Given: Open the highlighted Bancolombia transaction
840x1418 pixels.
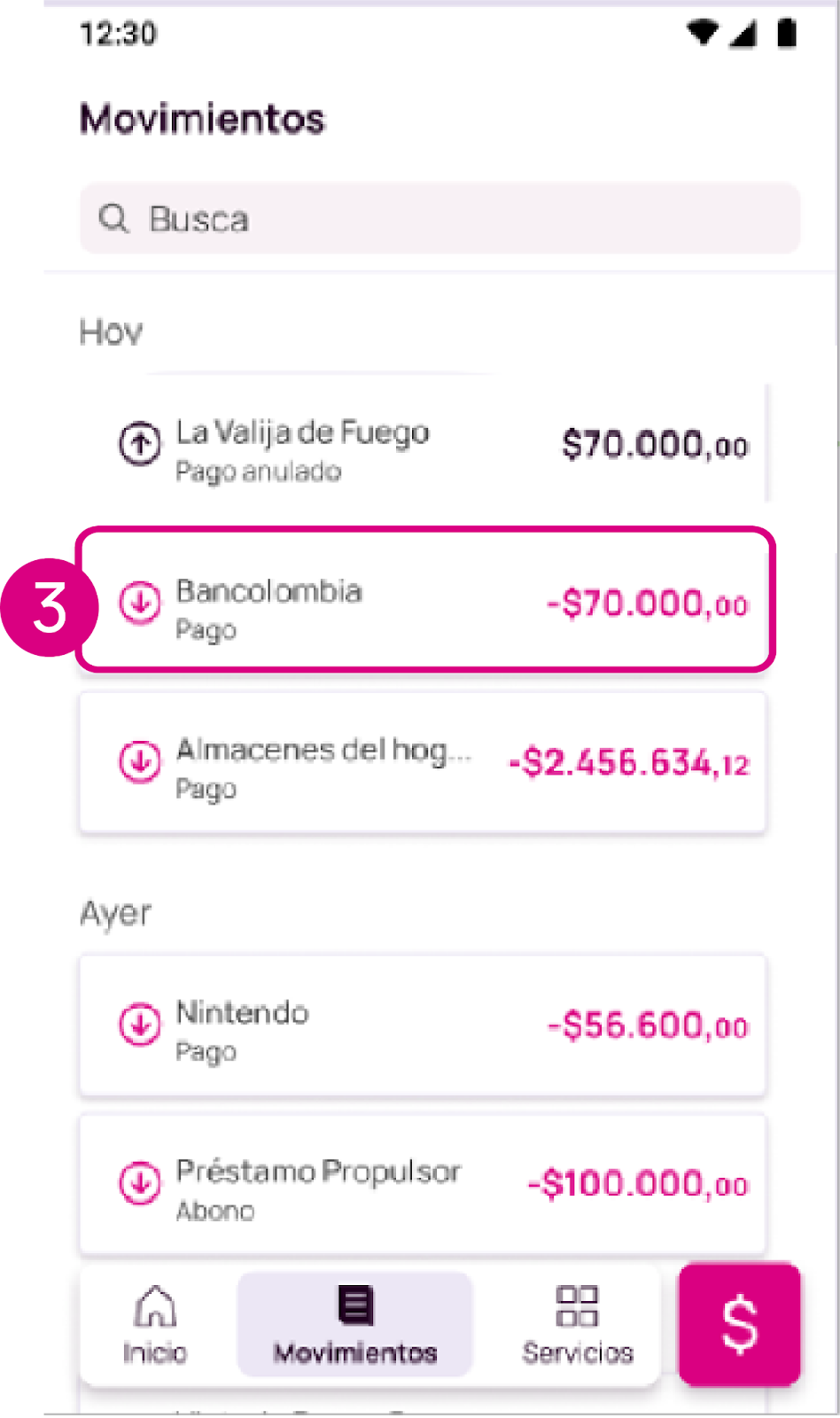Looking at the screenshot, I should 424,601.
